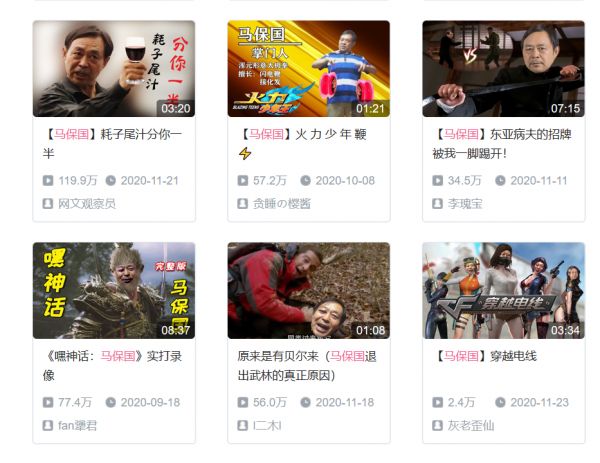Play the 穿越电线 video
Screen dimensions: 600x463
pyautogui.click(x=503, y=290)
